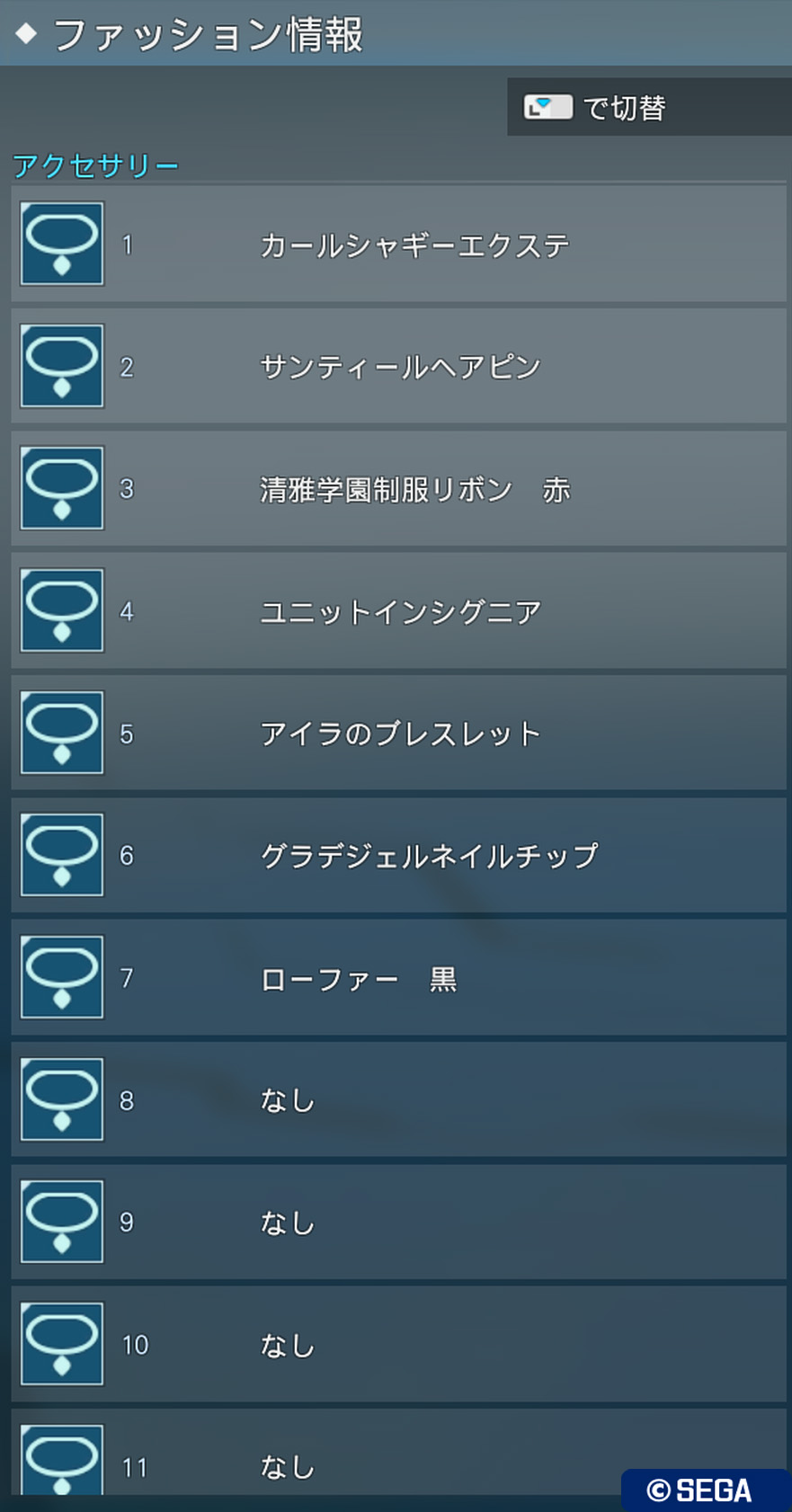Screen dimensions: 792x1512
Task: Choose empty accessory slot 10
Action: pos(399,1344)
